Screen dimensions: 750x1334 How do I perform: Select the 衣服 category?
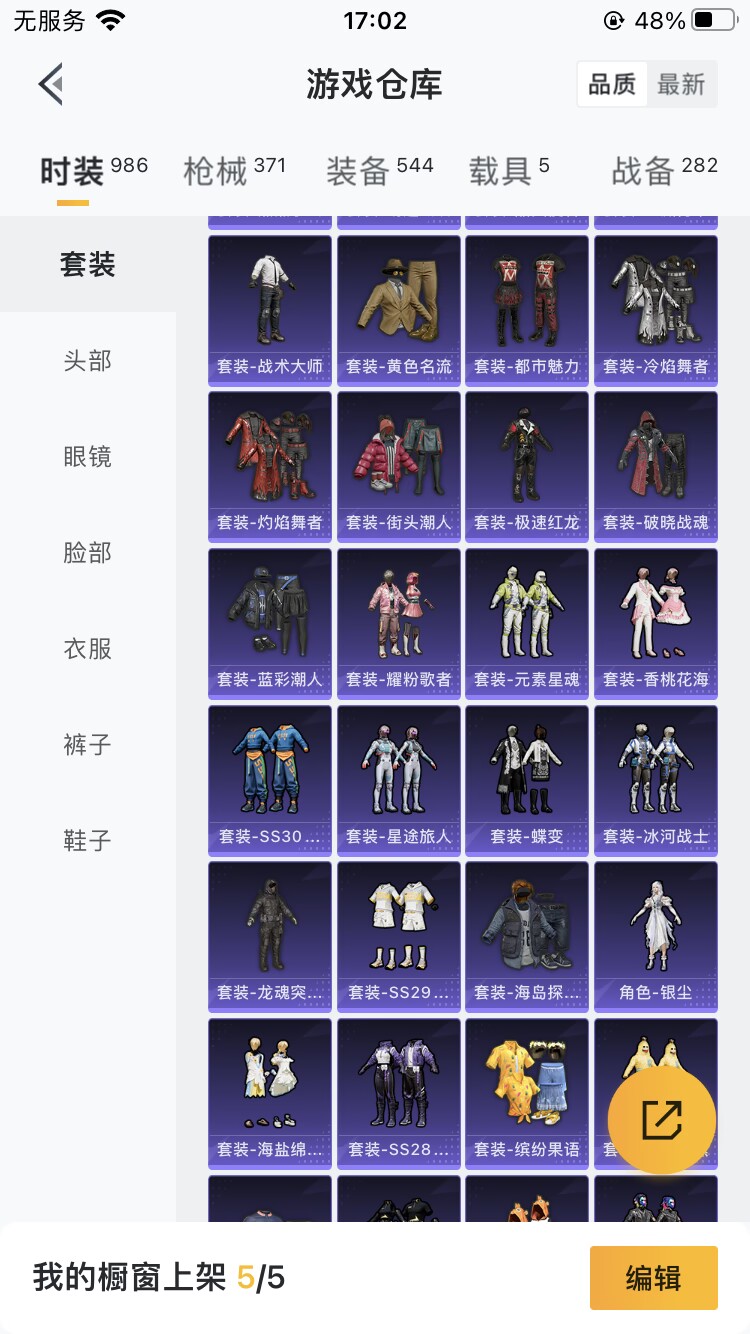point(88,649)
